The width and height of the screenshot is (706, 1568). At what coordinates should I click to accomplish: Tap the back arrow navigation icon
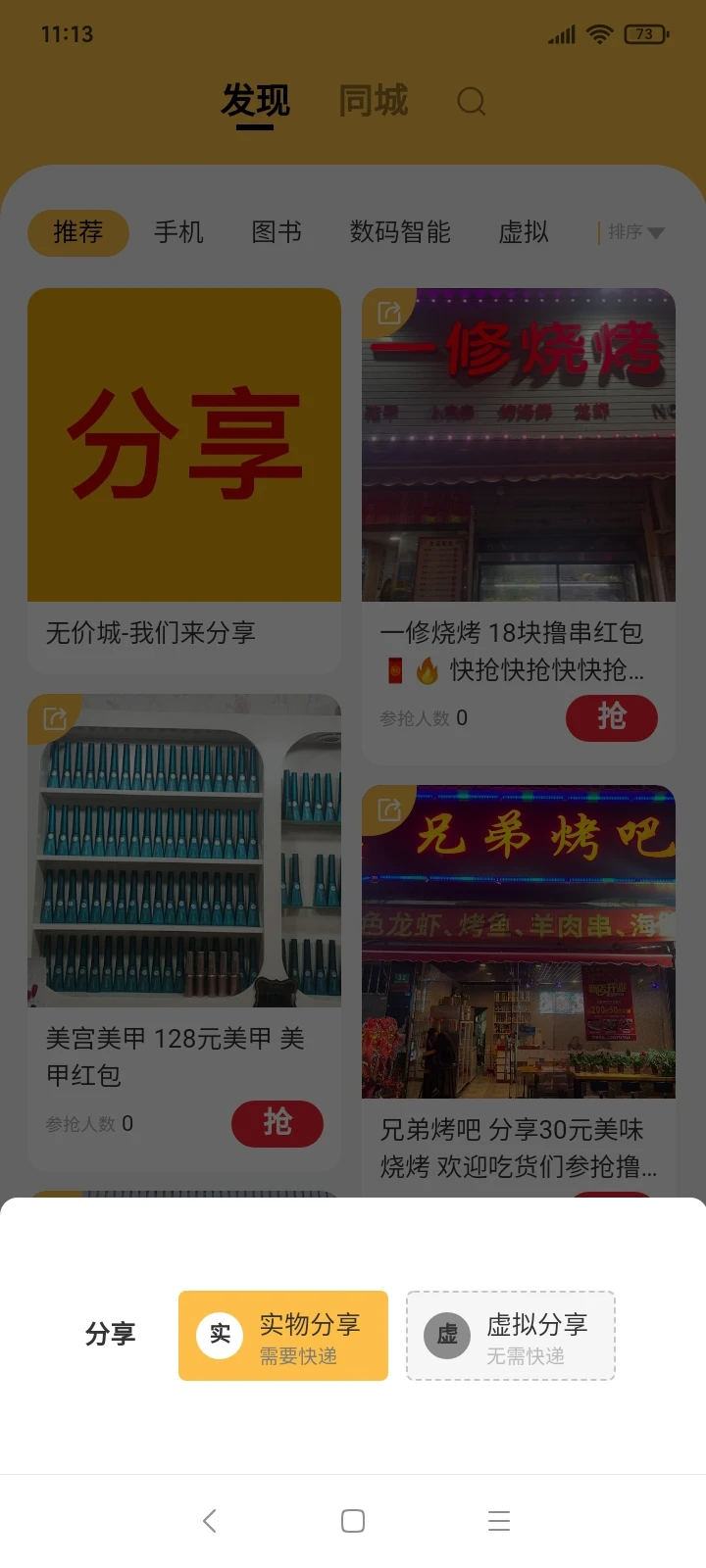[210, 1521]
